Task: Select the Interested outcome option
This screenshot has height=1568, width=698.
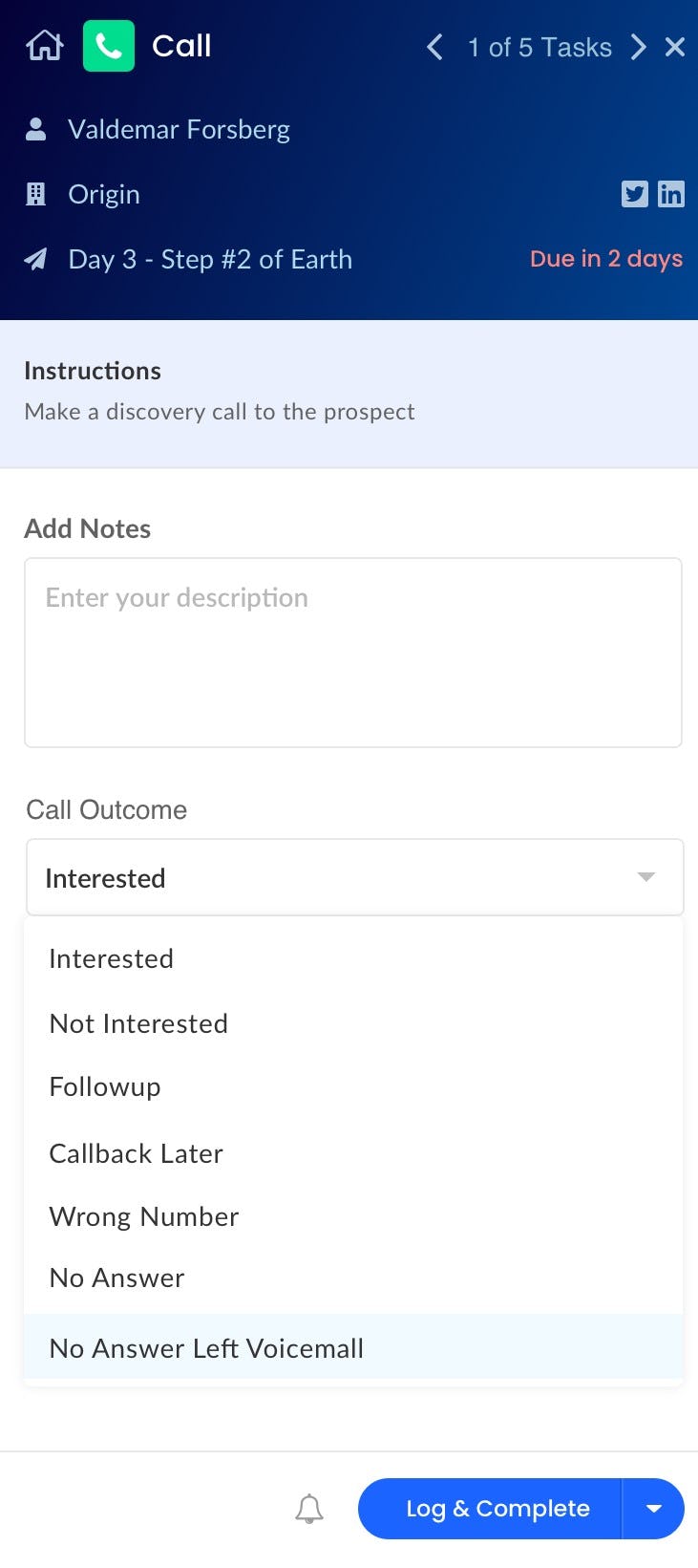Action: [112, 958]
